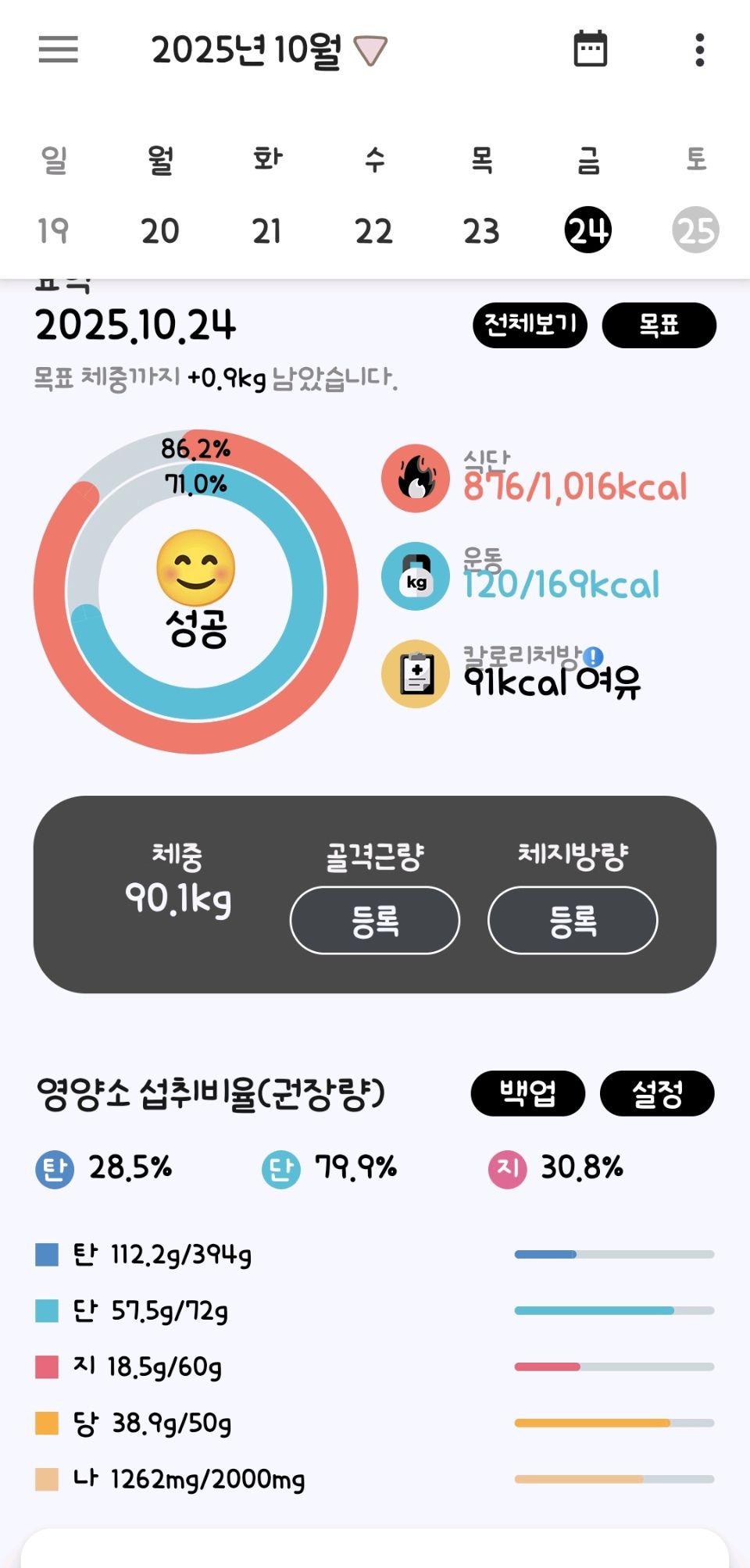Select Thursday the 23rd
Screen dimensions: 750x1568
tap(481, 230)
